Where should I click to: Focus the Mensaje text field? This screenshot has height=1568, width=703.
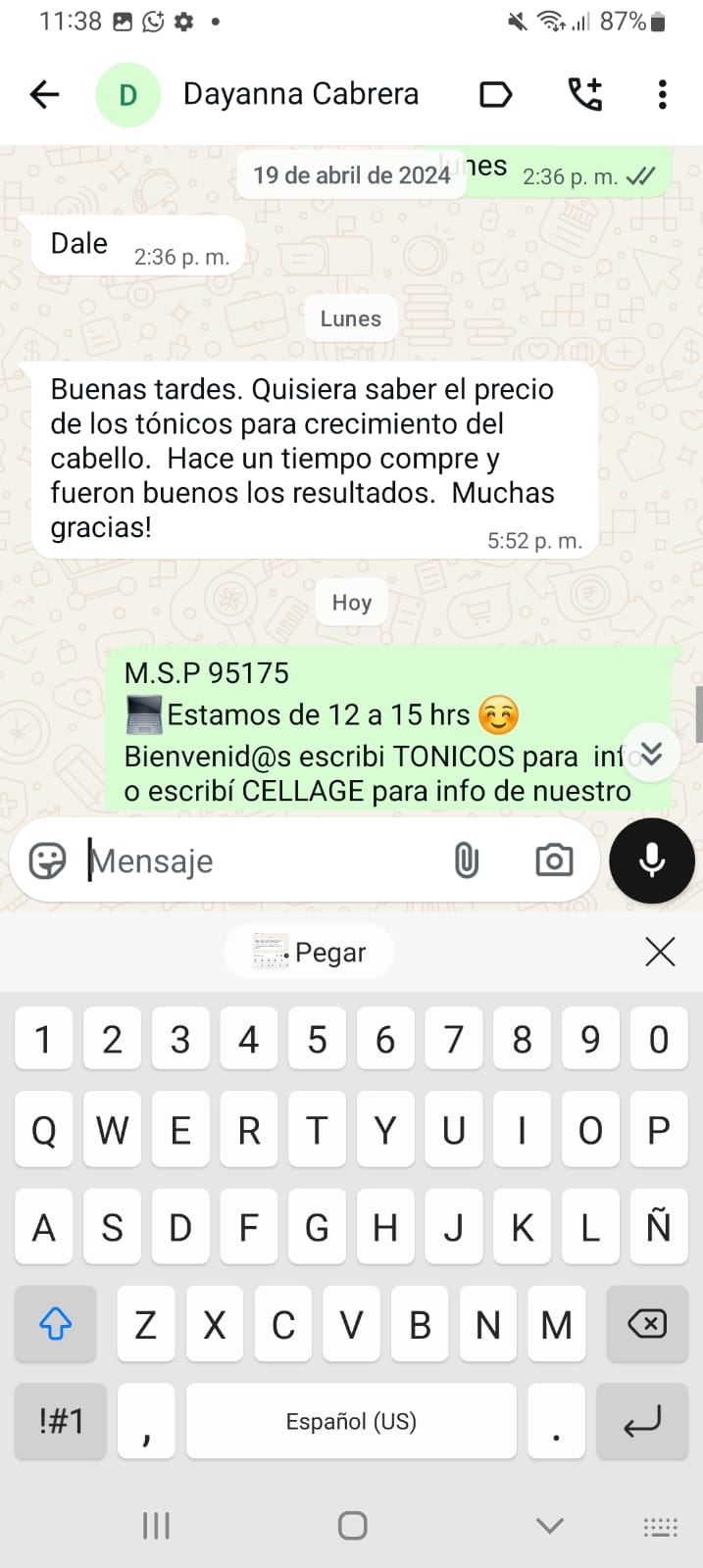point(265,860)
